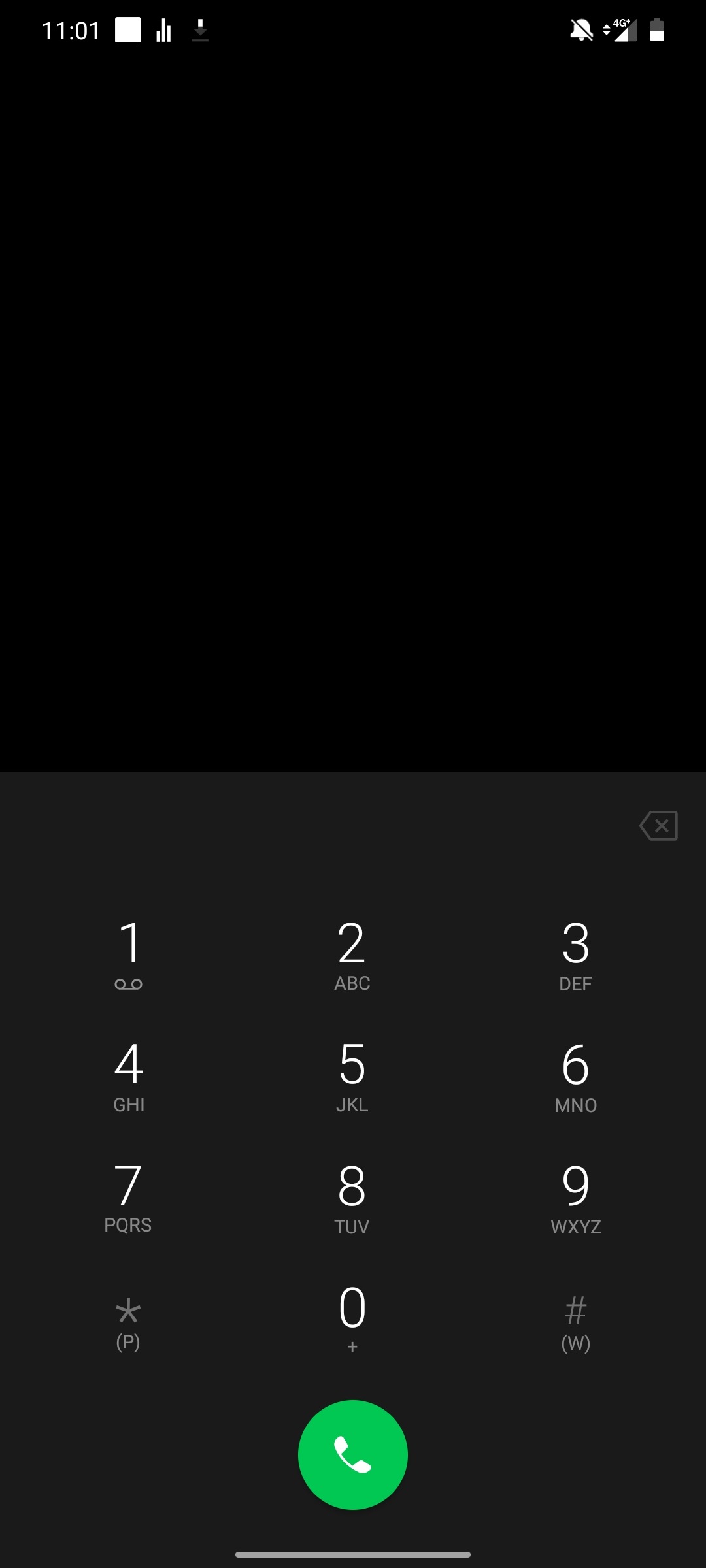Image resolution: width=706 pixels, height=1568 pixels.
Task: Tap the hash (W) key
Action: pyautogui.click(x=575, y=1321)
